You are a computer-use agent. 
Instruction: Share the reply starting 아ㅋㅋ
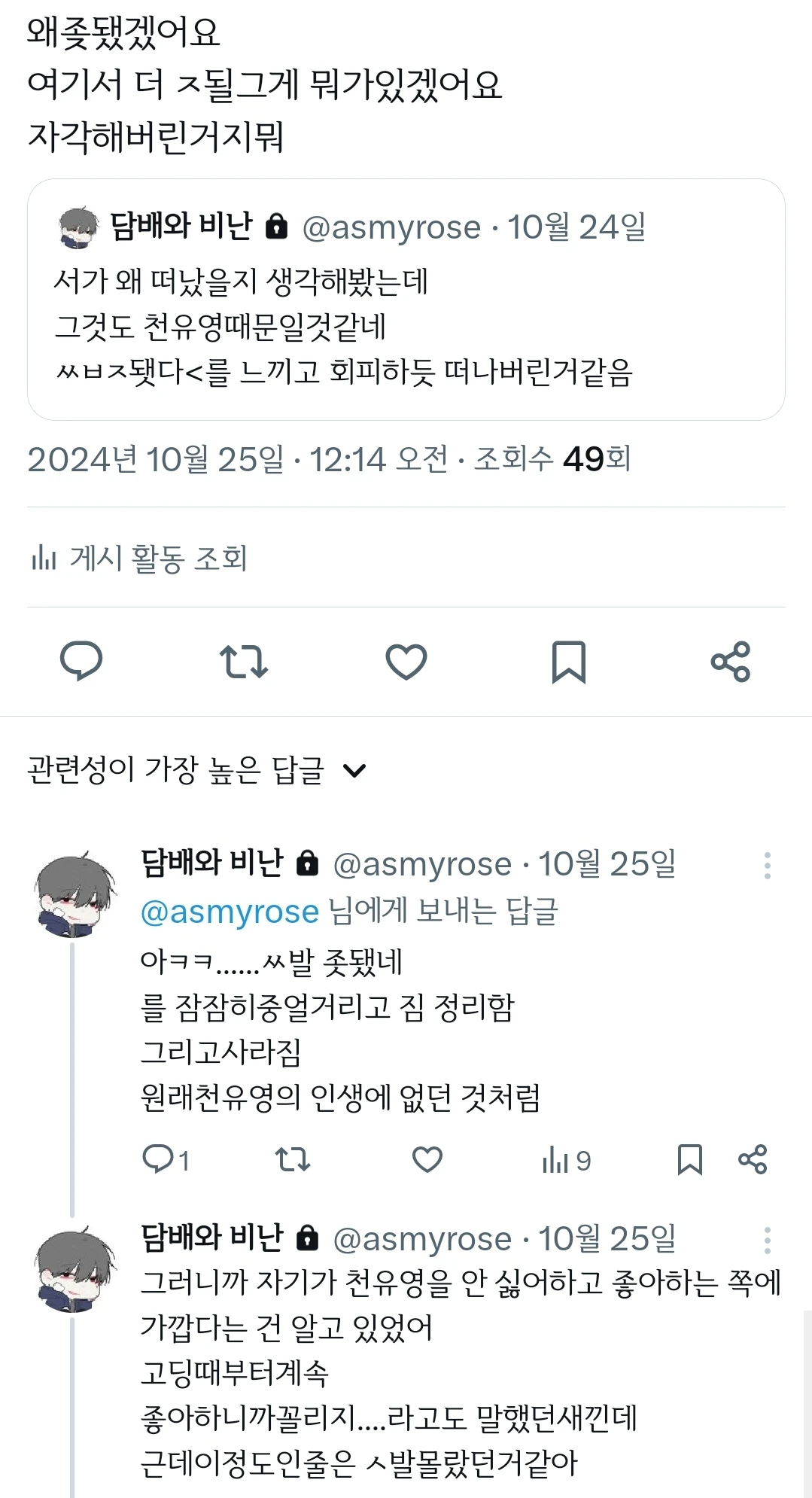pos(753,1160)
